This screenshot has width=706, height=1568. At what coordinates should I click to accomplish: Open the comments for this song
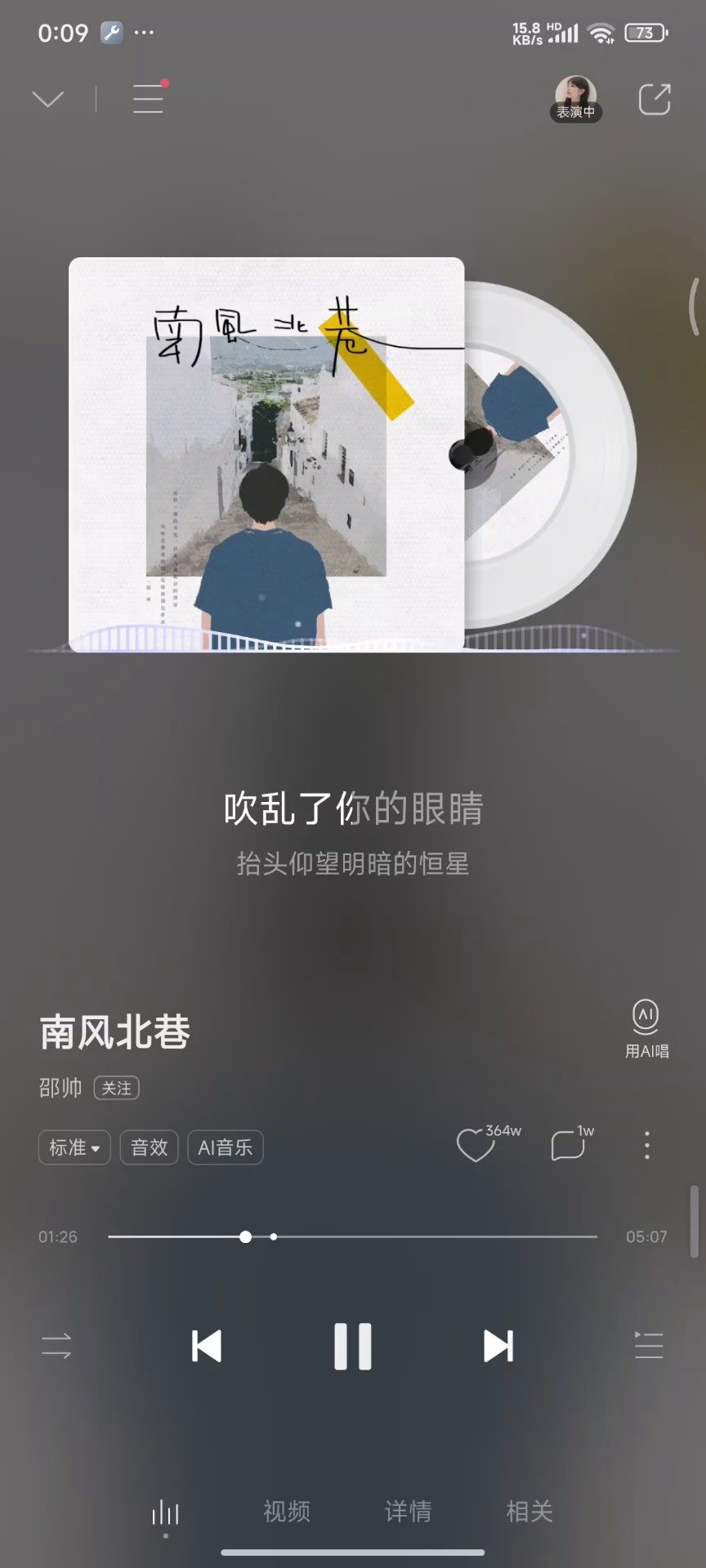pos(569,1145)
